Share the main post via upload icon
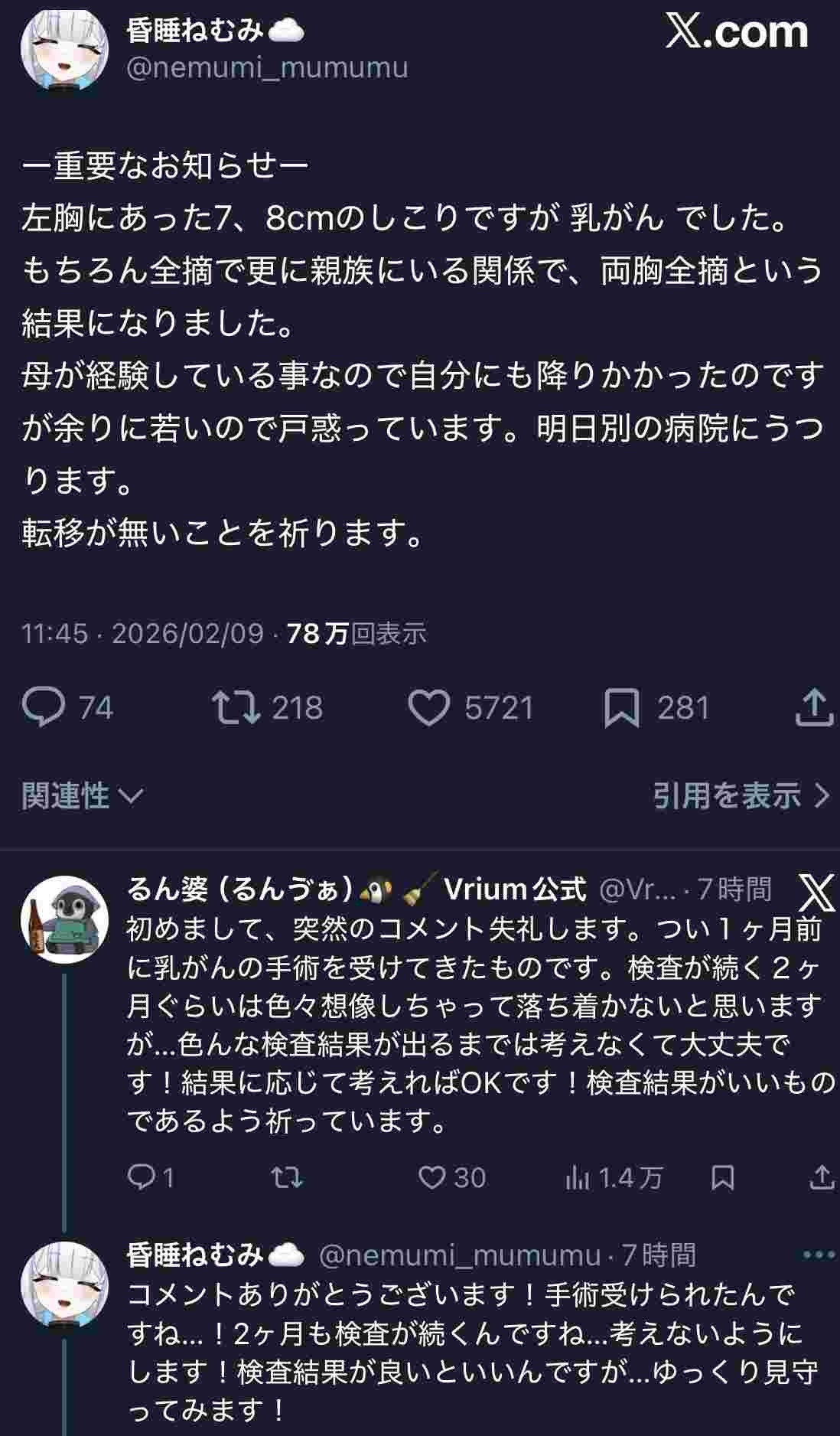 click(813, 707)
